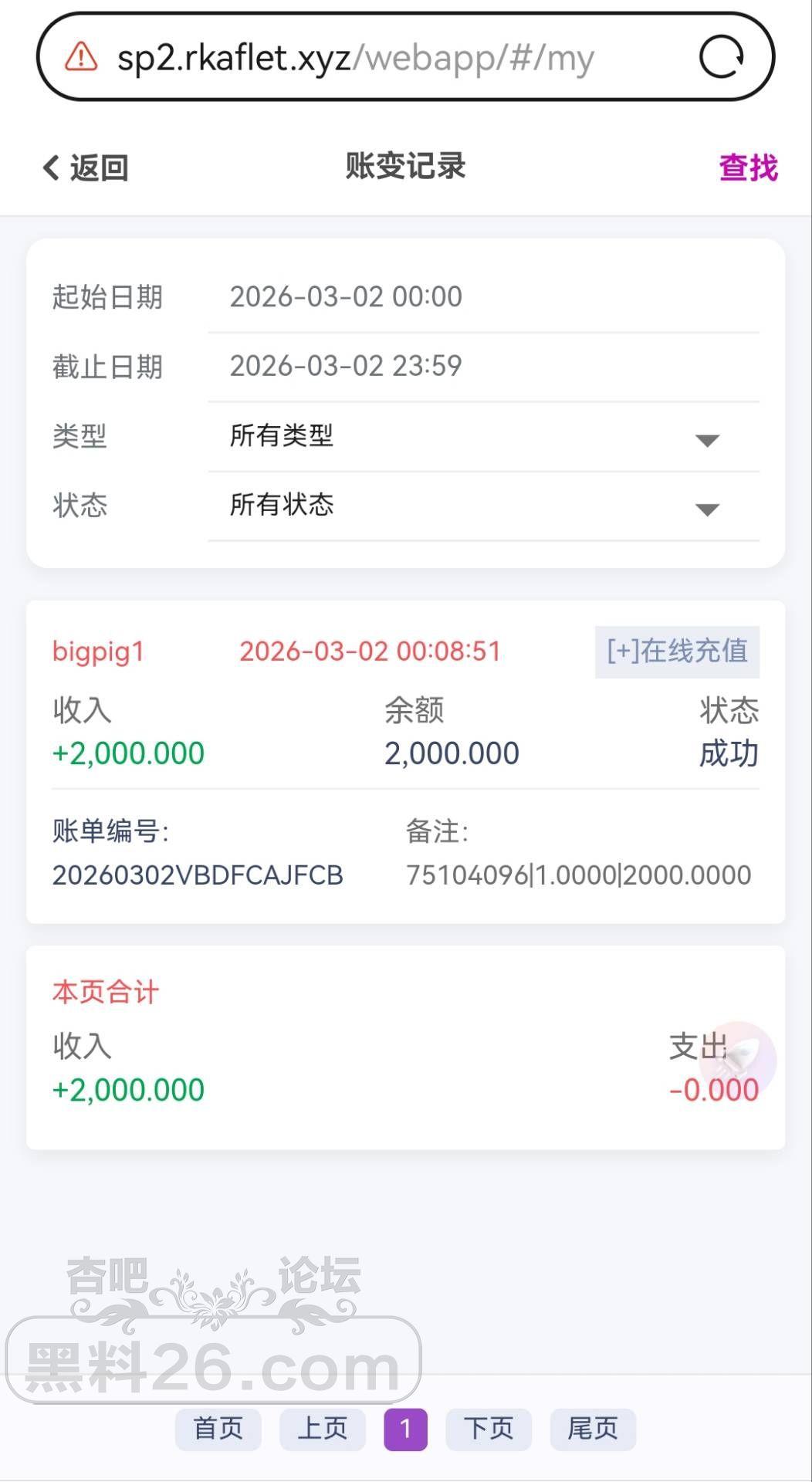Select page number 1
Screen dimensions: 812x1482
tap(405, 1429)
